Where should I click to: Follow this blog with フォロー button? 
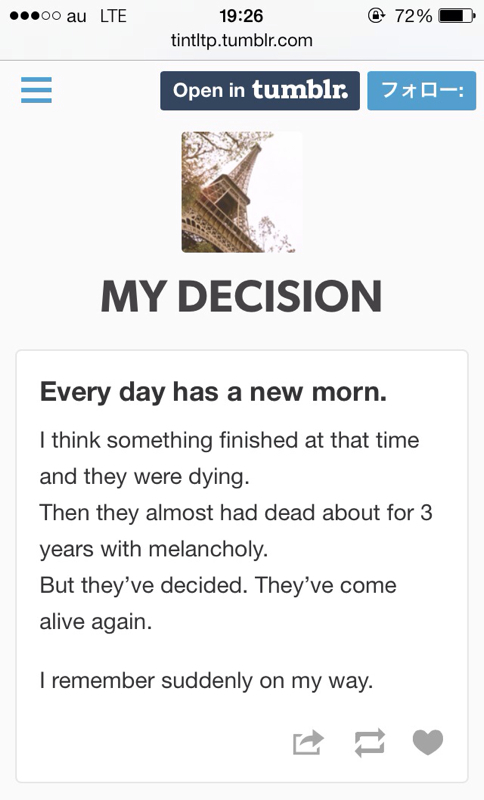[422, 91]
